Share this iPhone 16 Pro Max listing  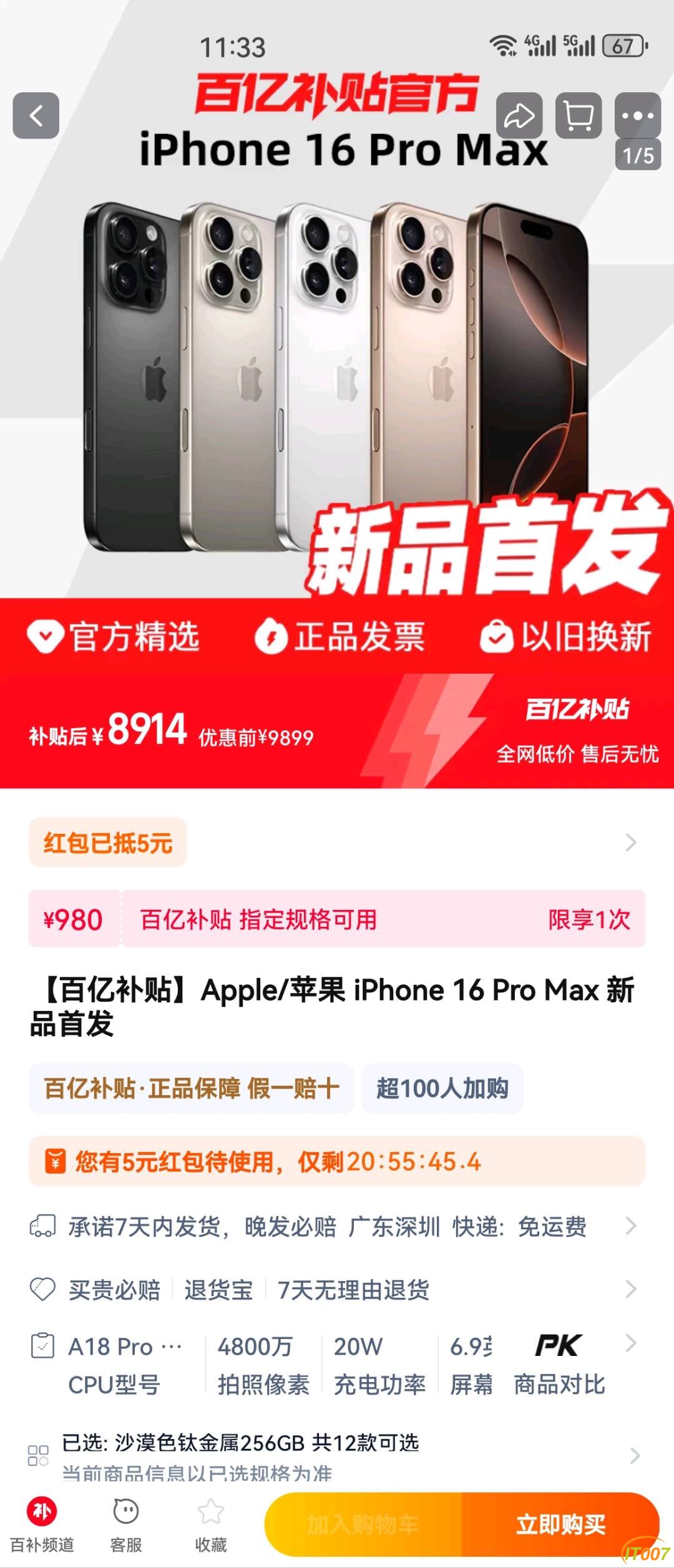point(519,115)
